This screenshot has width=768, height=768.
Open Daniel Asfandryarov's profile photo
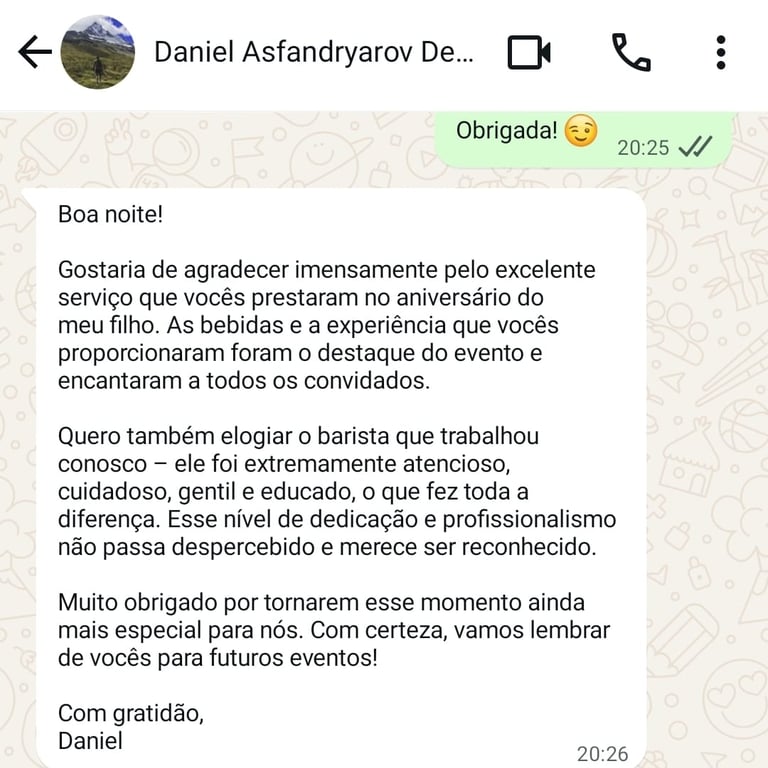click(x=97, y=52)
